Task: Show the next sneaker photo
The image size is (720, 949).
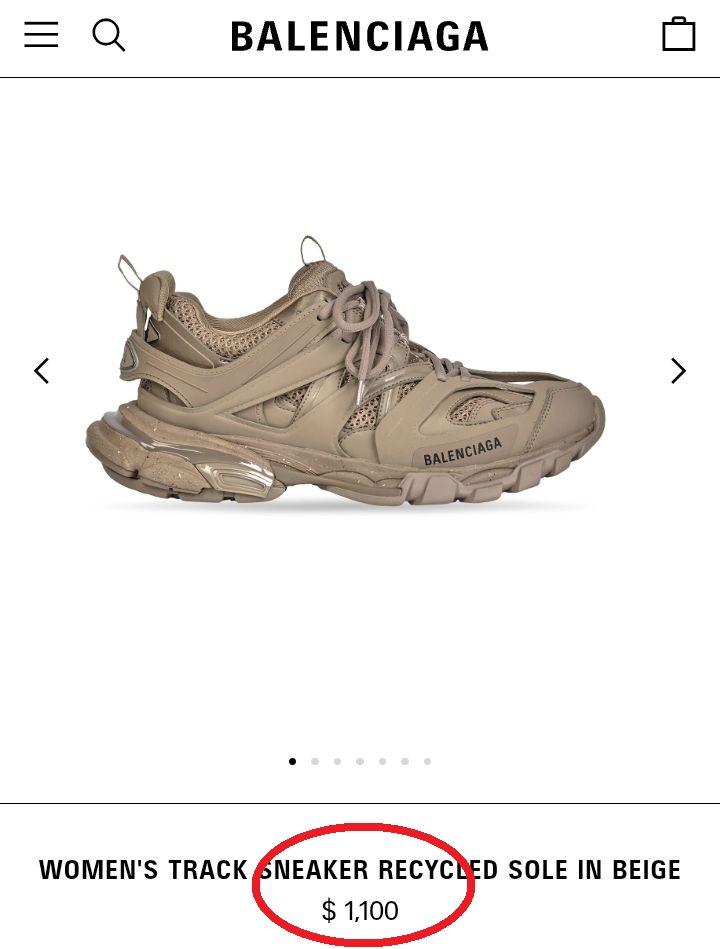Action: (x=678, y=371)
